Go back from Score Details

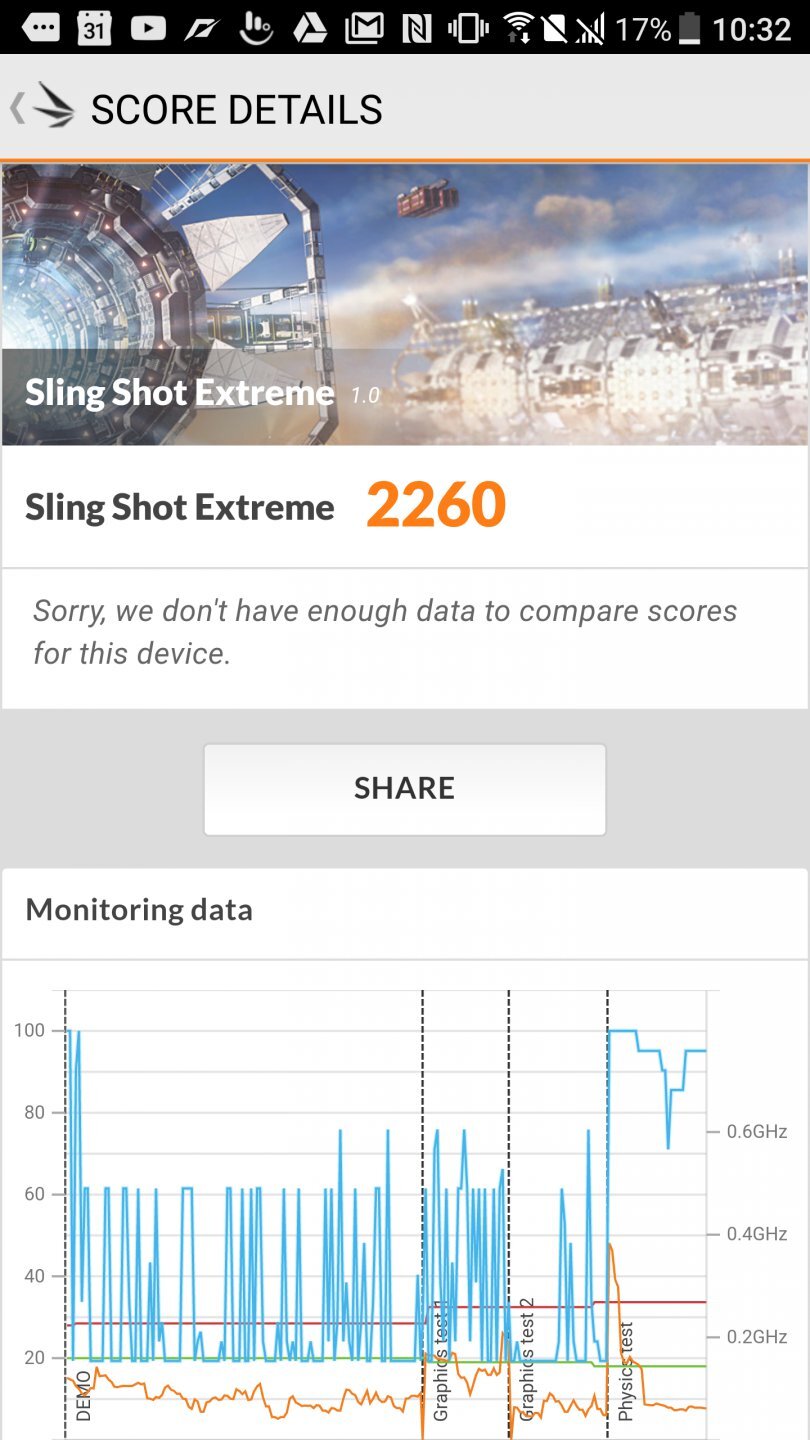(40, 108)
